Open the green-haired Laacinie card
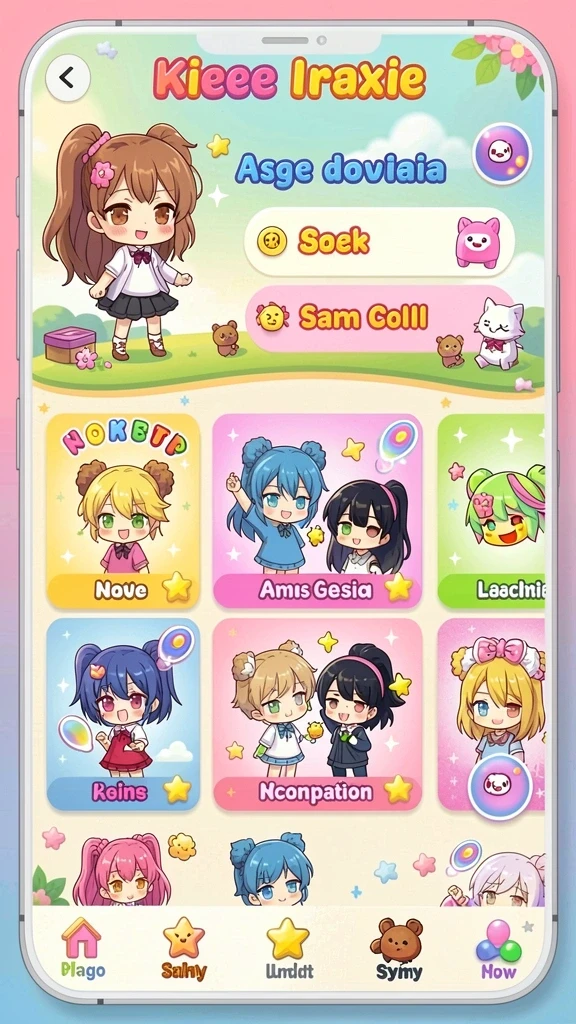Viewport: 576px width, 1024px height. tap(491, 510)
